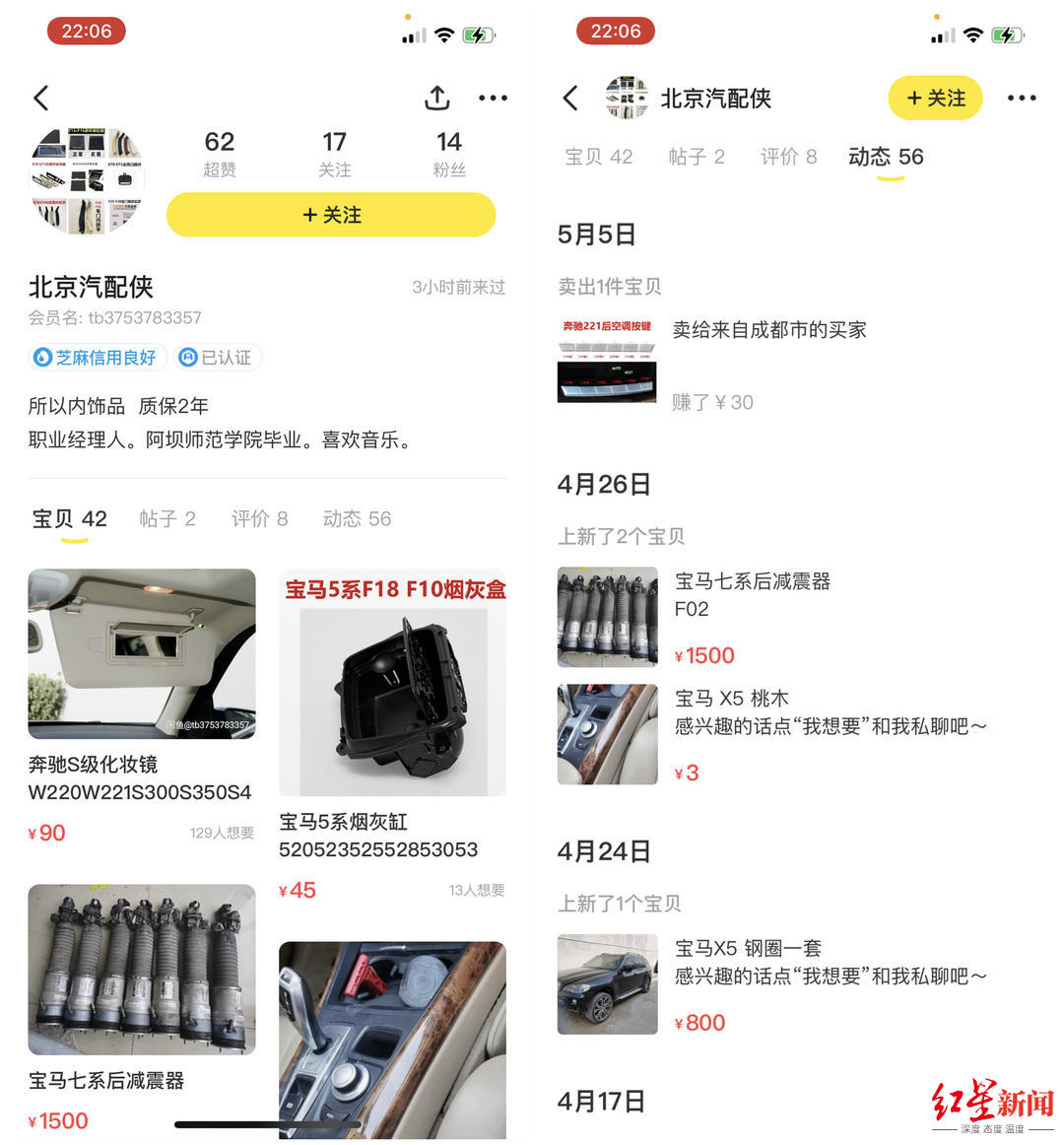Open the 芝麻信用良好 credit badge

coord(97,358)
